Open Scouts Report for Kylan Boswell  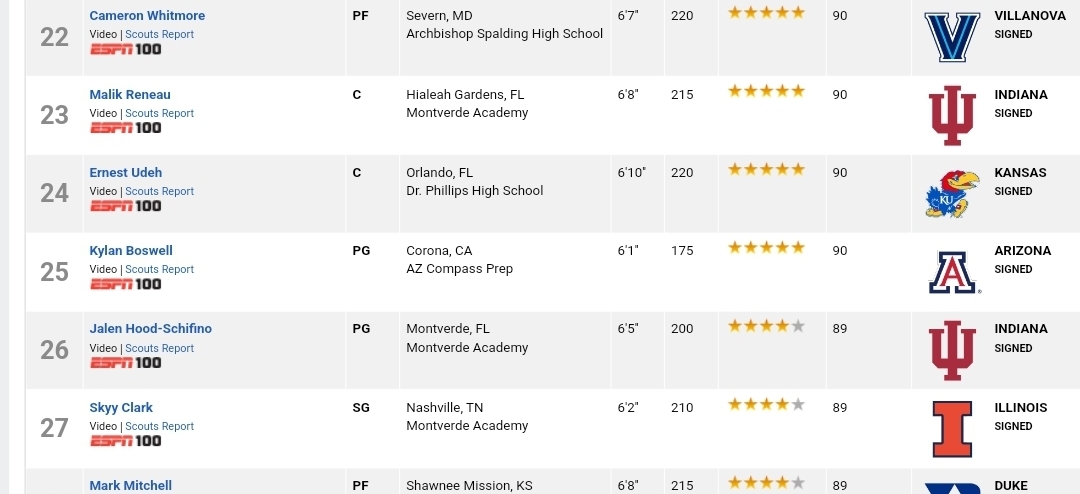click(x=160, y=269)
